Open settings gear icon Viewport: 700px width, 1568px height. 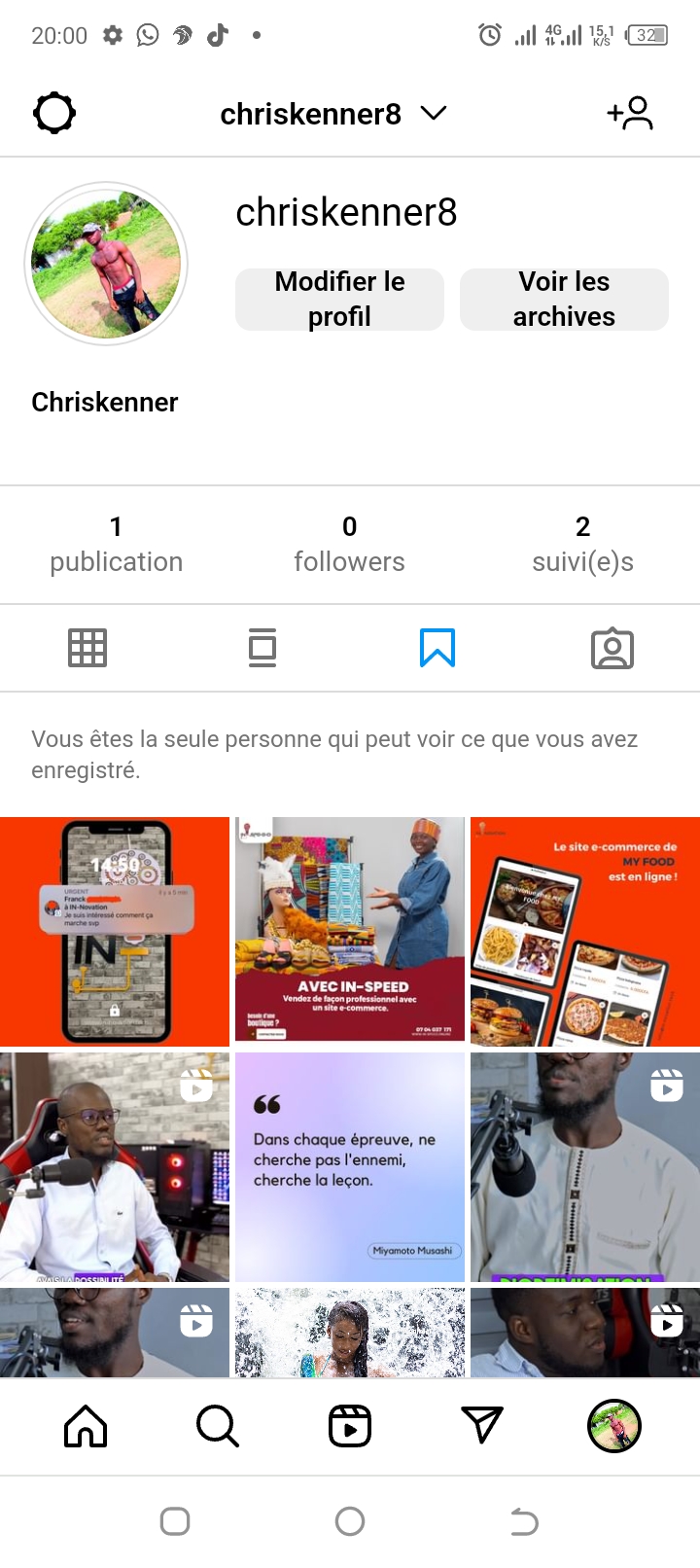coord(54,114)
